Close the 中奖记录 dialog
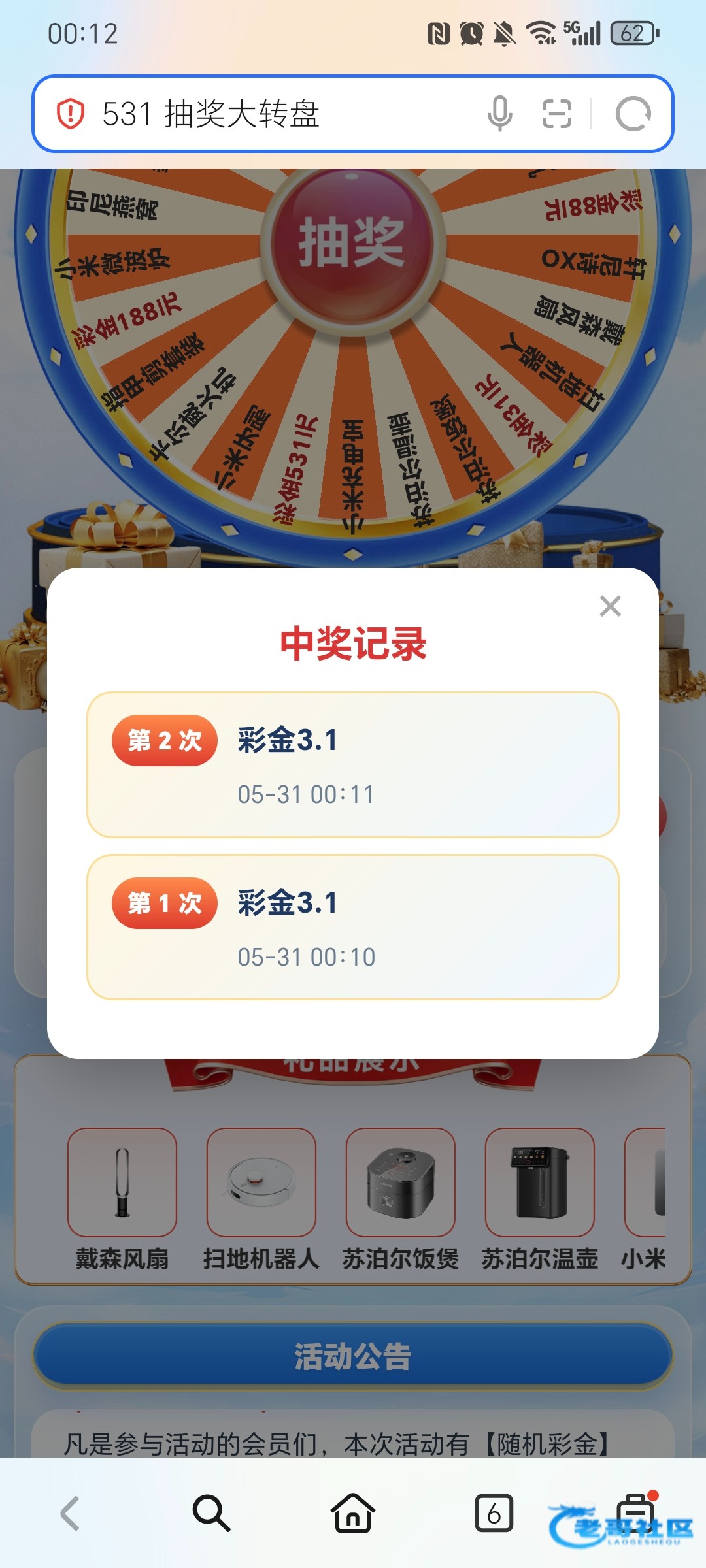Screen dimensions: 706x1568 (x=610, y=606)
